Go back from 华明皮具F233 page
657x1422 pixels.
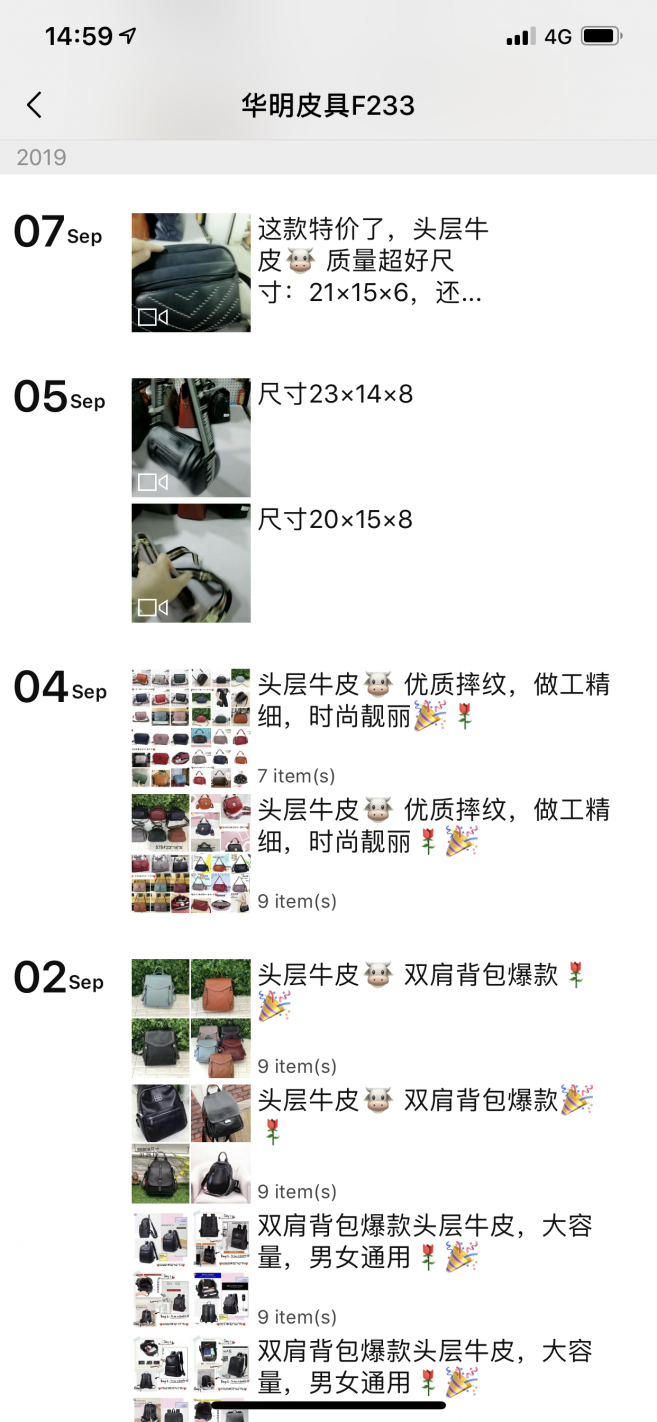(x=34, y=105)
